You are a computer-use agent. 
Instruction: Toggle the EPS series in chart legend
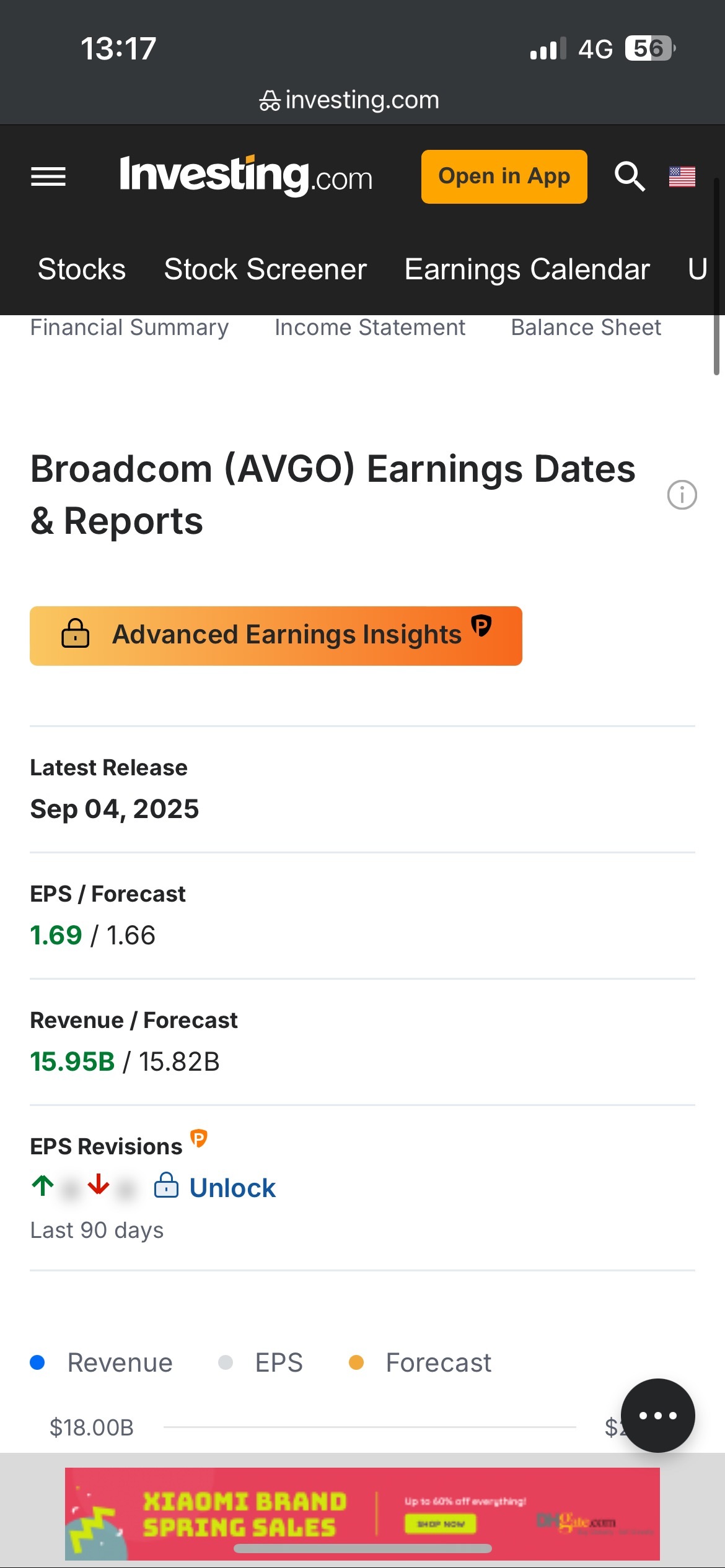(260, 1362)
